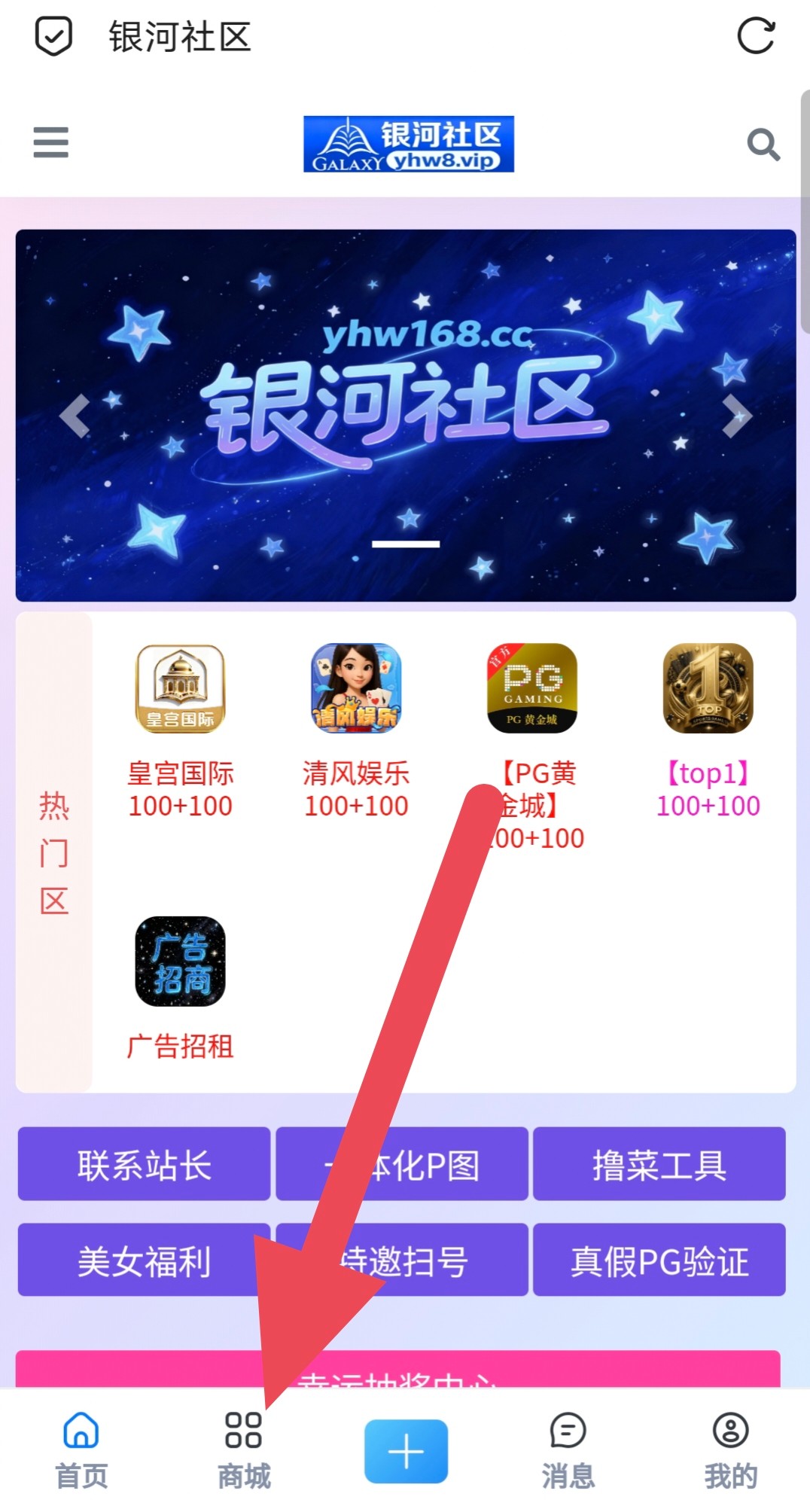Image resolution: width=810 pixels, height=1512 pixels.
Task: Show the next banner slide
Action: (736, 416)
